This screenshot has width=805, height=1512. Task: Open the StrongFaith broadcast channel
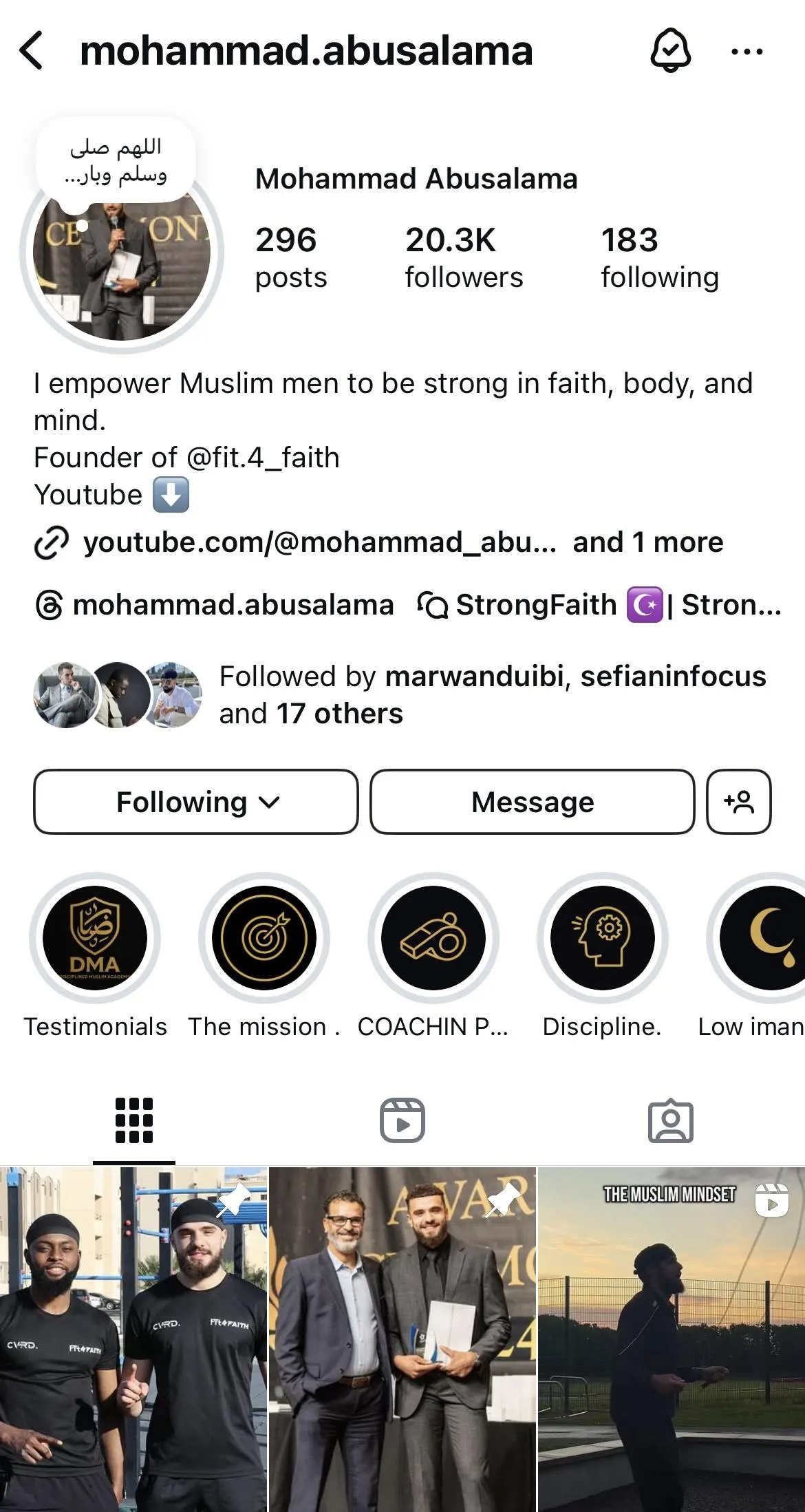[x=599, y=605]
